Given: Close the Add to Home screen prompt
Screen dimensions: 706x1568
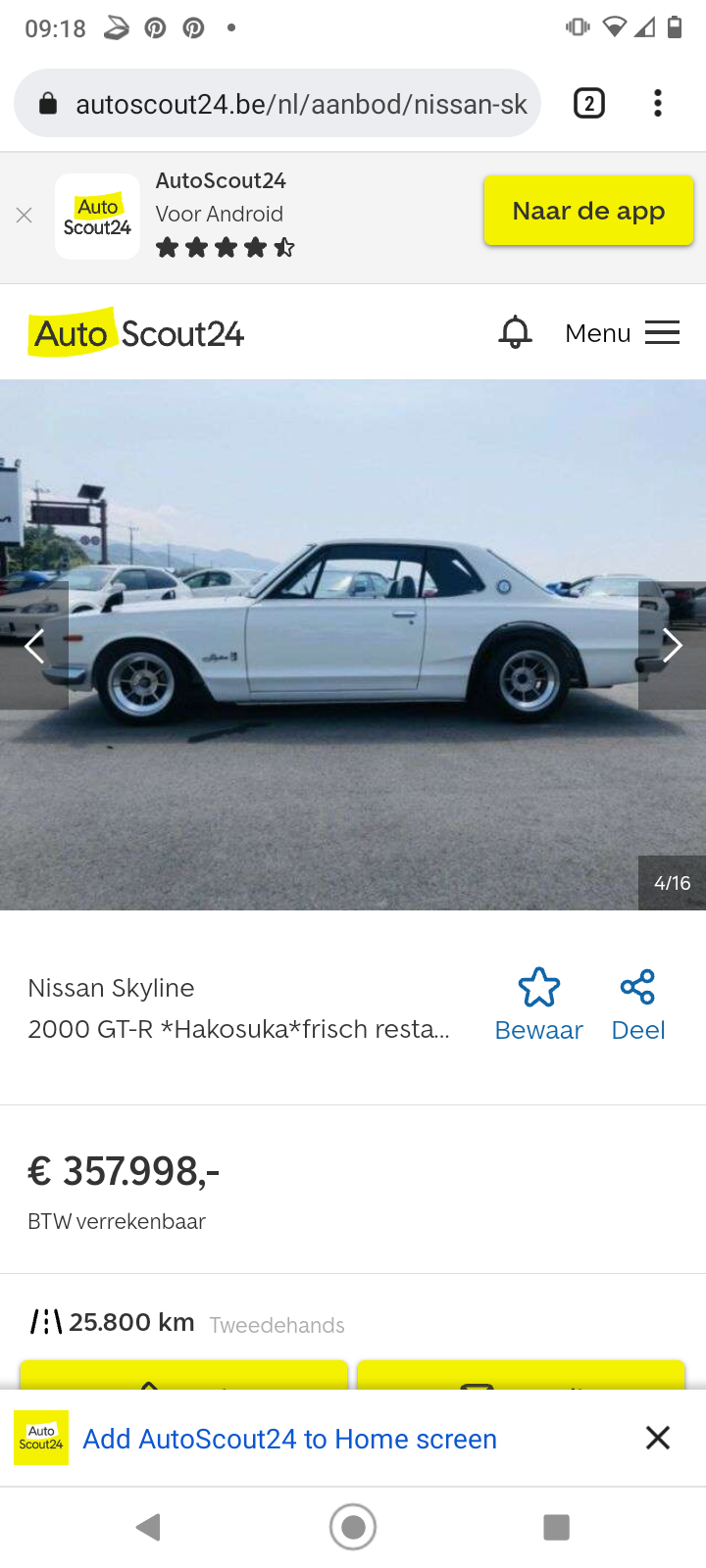Looking at the screenshot, I should pyautogui.click(x=658, y=1438).
